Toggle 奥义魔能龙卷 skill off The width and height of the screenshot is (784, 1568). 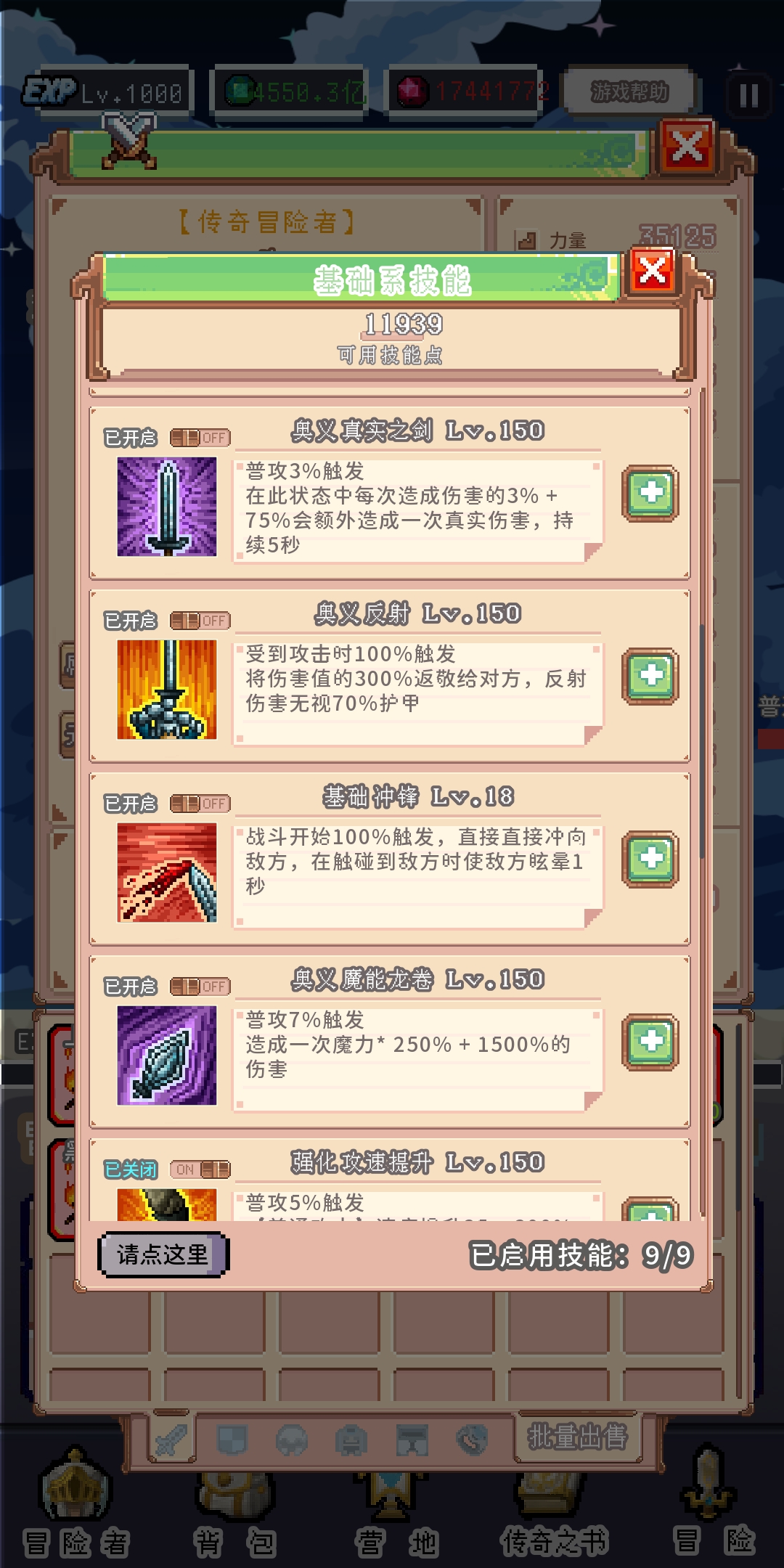pos(200,987)
